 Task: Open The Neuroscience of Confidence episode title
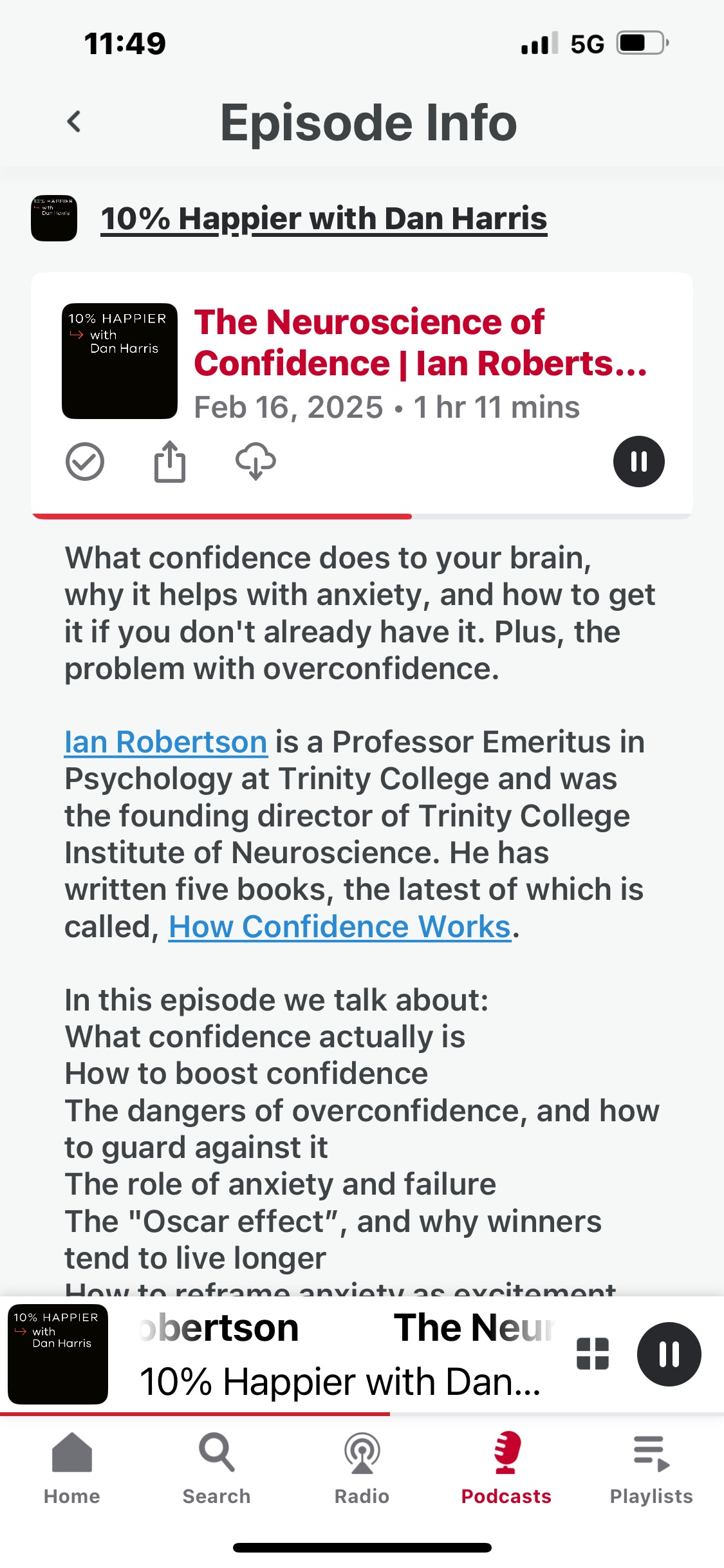point(420,342)
